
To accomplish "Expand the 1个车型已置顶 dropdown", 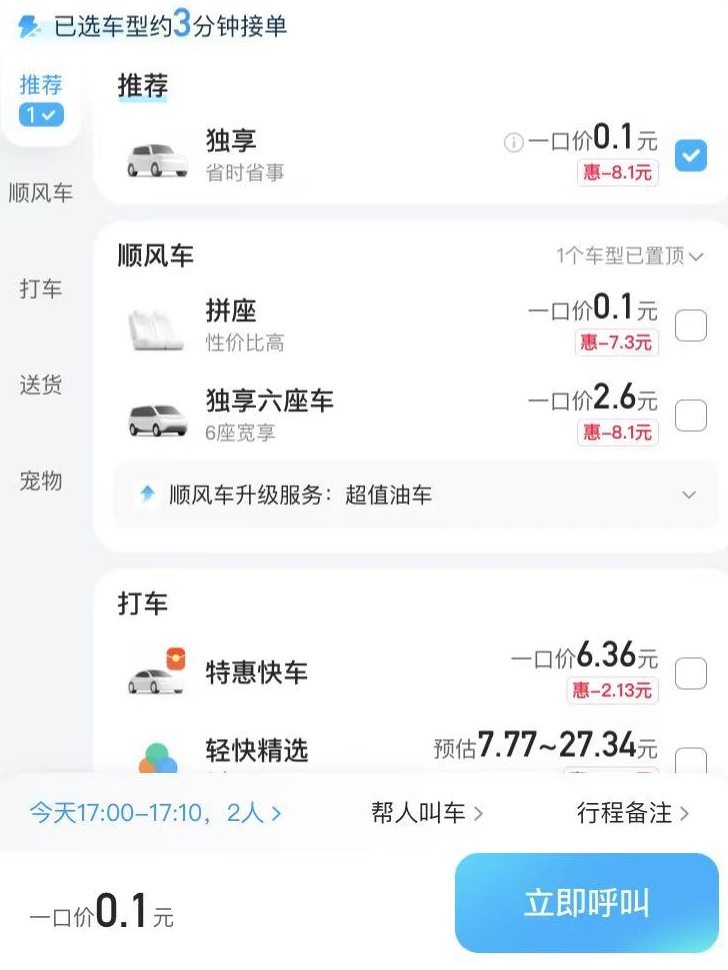I will coord(630,257).
